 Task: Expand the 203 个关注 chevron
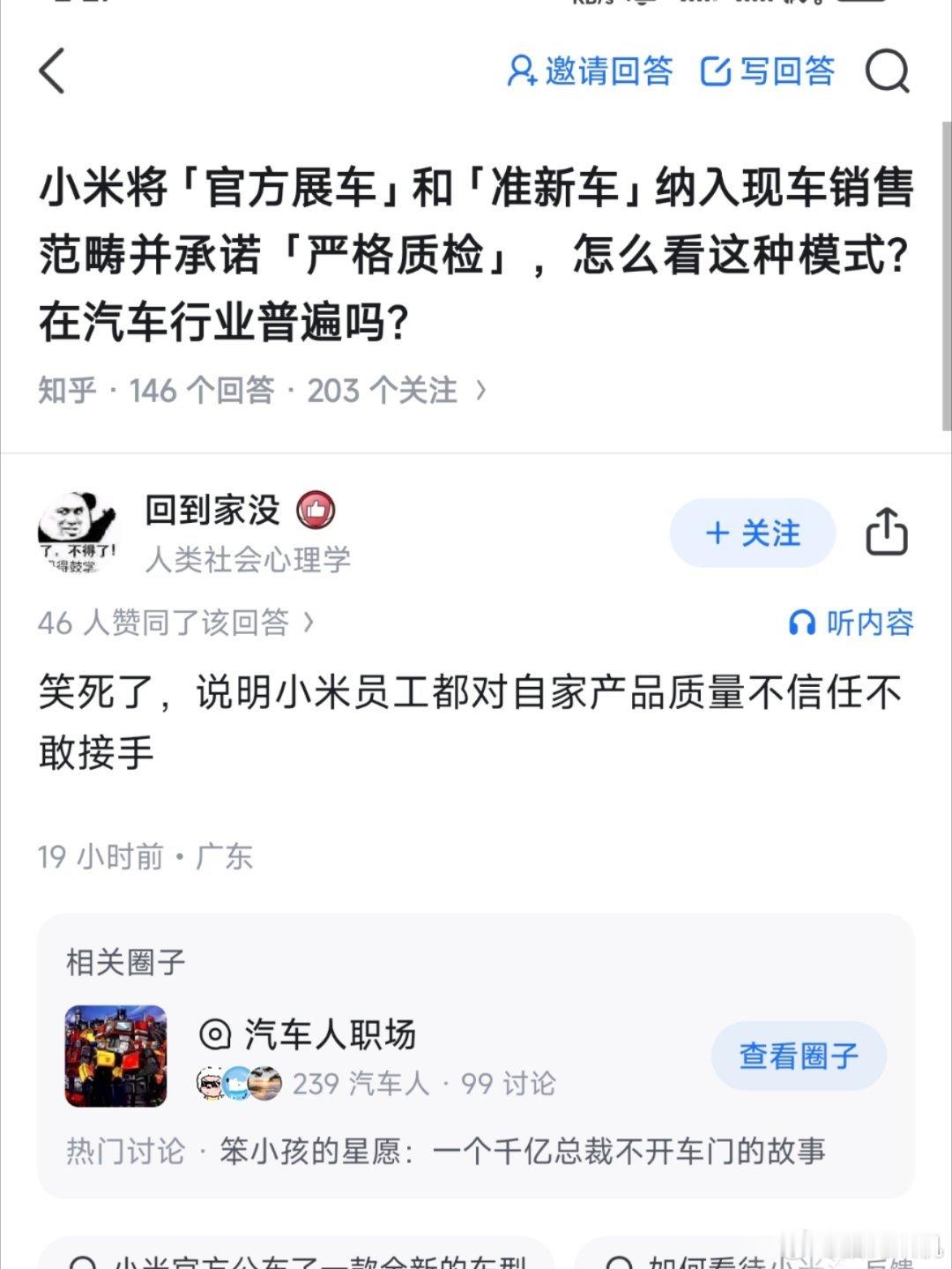pos(481,391)
